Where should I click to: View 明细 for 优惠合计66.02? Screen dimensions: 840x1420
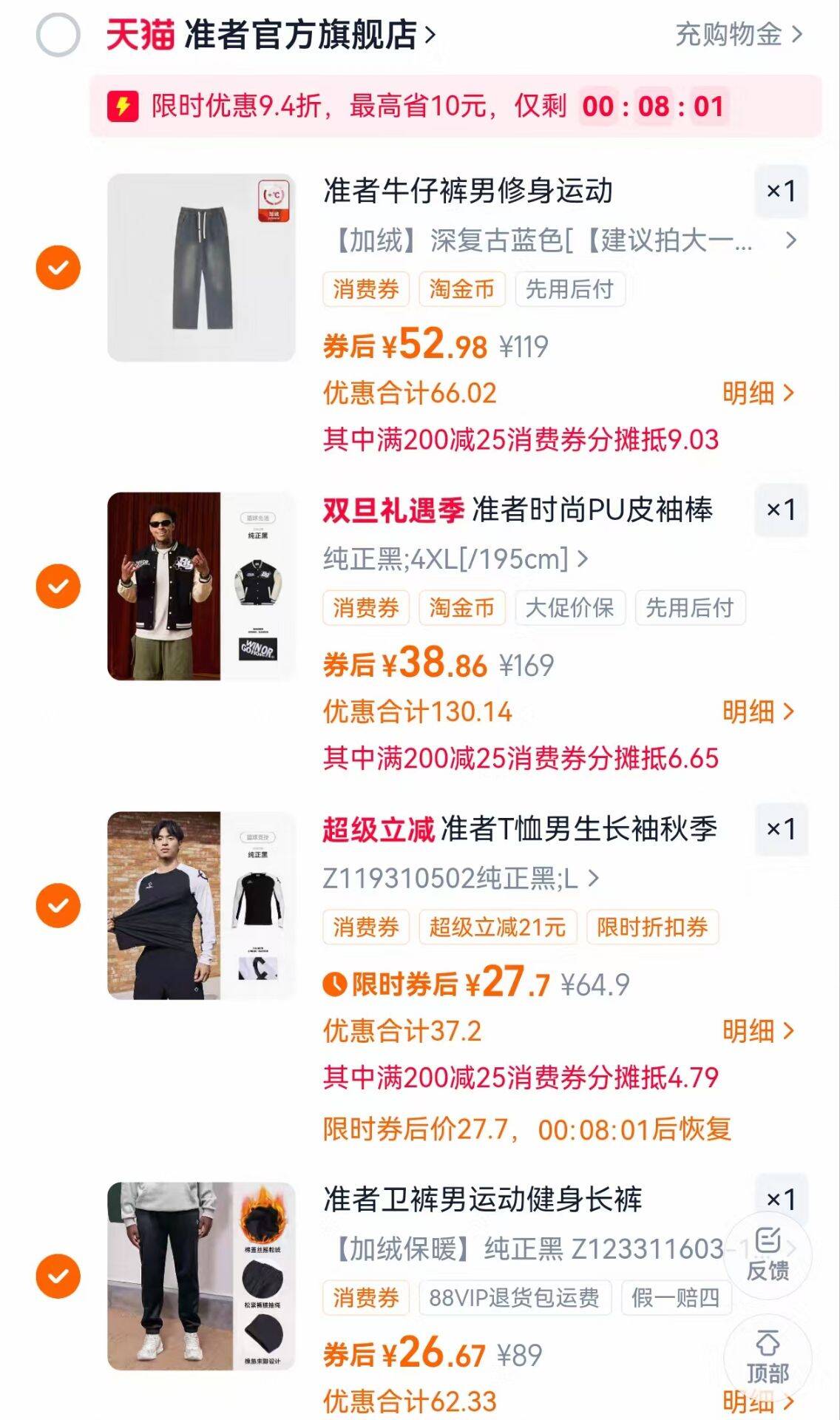click(x=757, y=393)
